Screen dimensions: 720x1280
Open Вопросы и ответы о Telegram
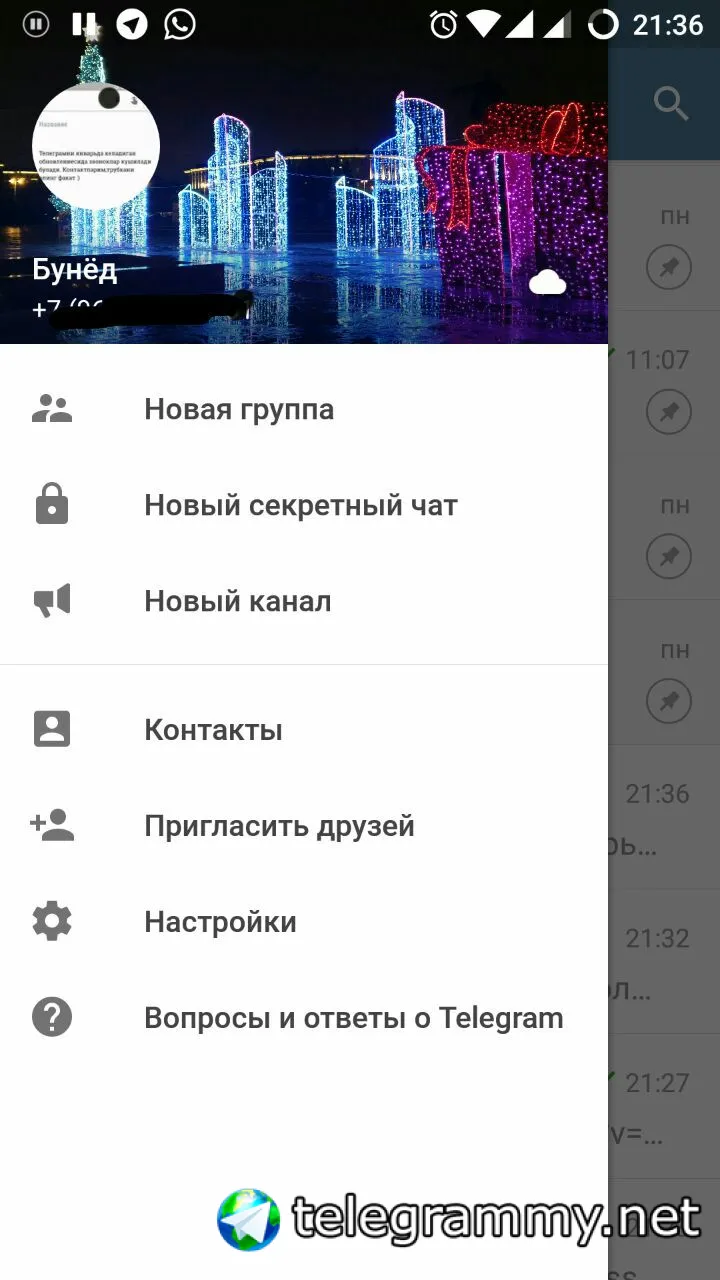point(353,1017)
